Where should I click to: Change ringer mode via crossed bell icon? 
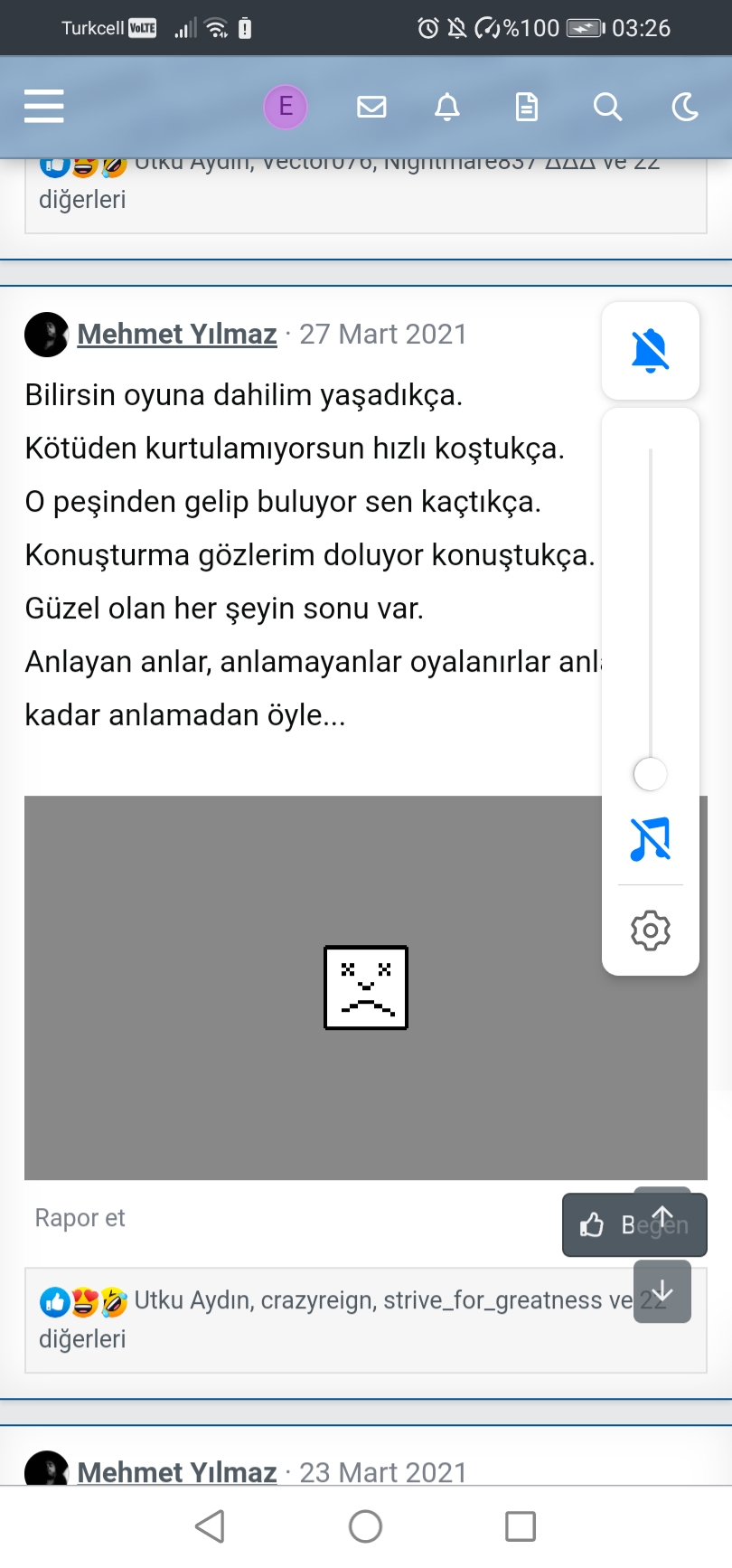point(651,351)
